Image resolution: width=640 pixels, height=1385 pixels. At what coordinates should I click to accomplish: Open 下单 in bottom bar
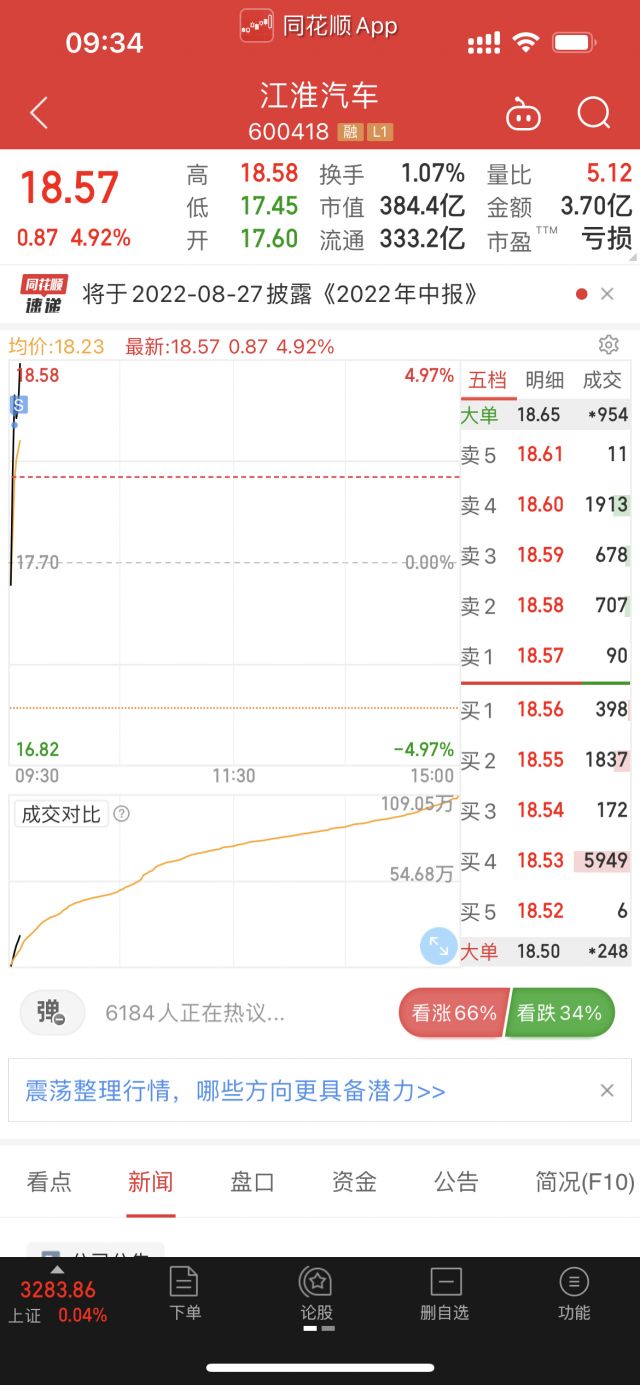point(185,1294)
